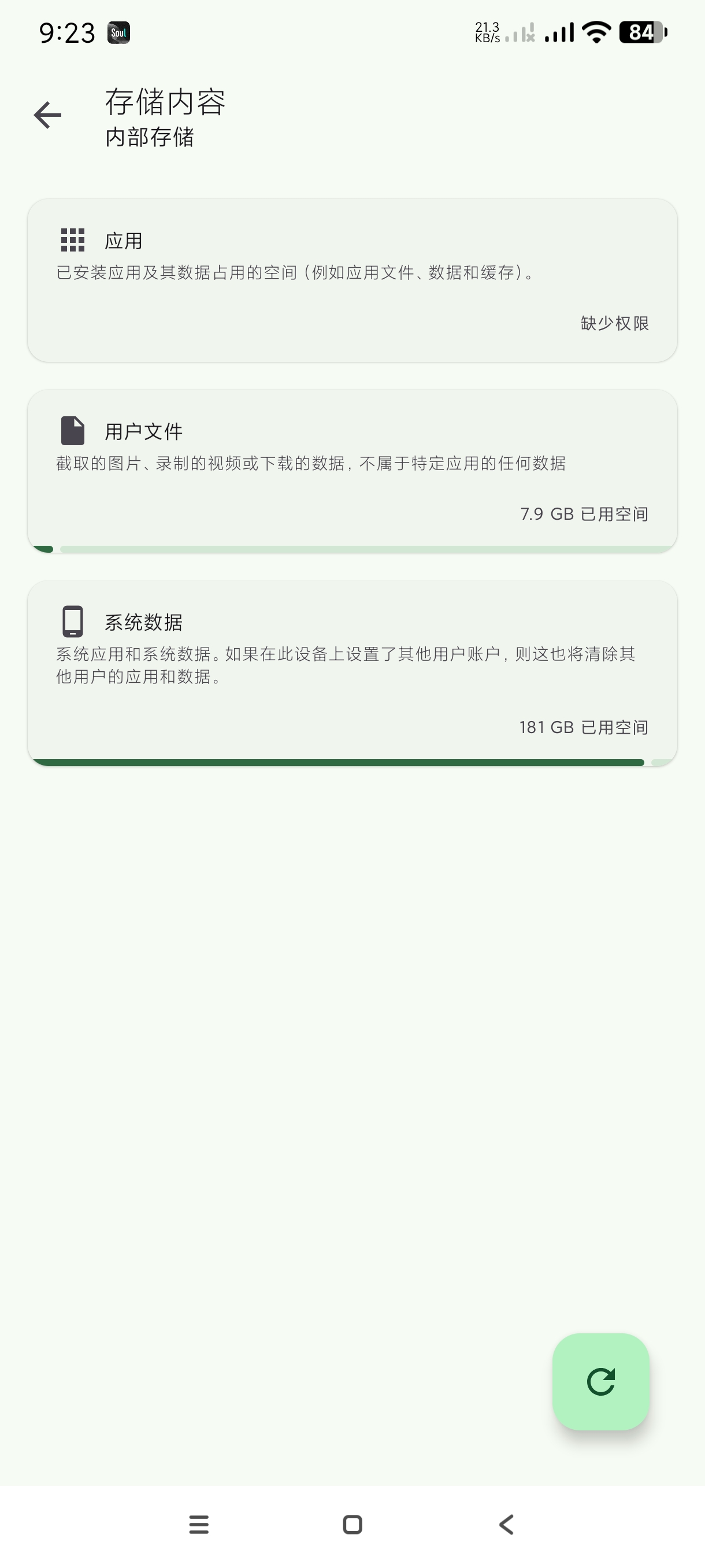Image resolution: width=705 pixels, height=1568 pixels.
Task: Refresh storage with the floating button
Action: tap(600, 1381)
